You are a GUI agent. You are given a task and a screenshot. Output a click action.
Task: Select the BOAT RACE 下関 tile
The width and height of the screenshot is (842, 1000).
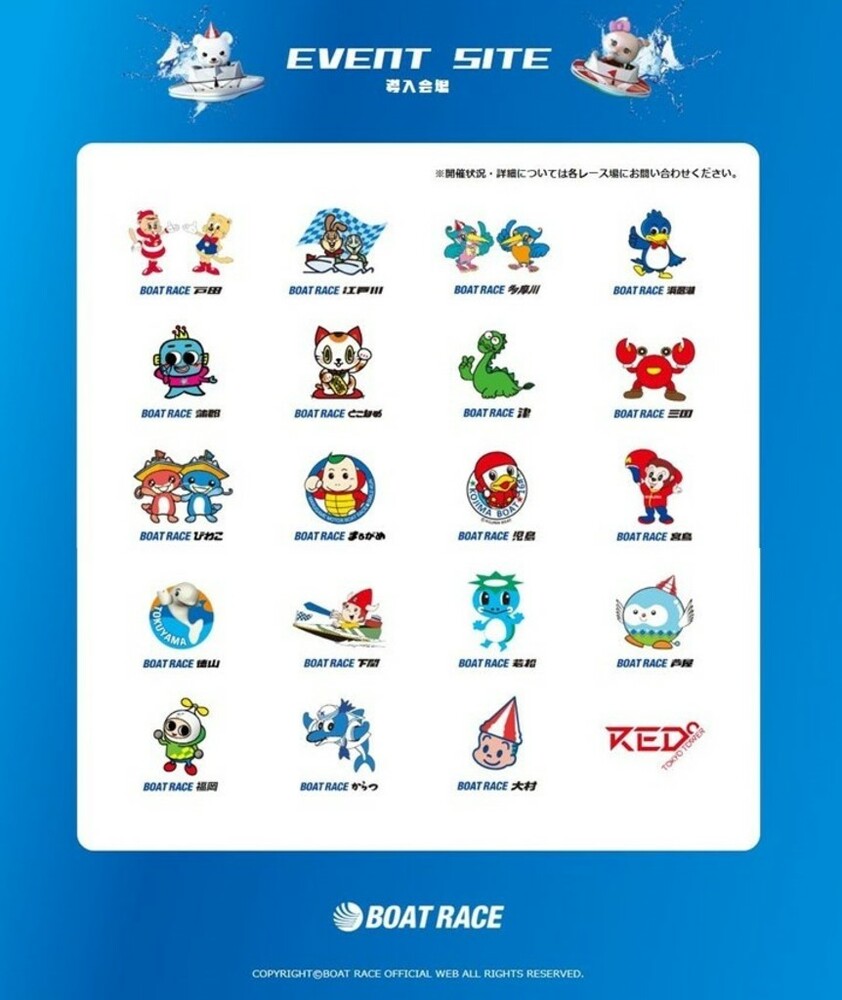coord(340,625)
